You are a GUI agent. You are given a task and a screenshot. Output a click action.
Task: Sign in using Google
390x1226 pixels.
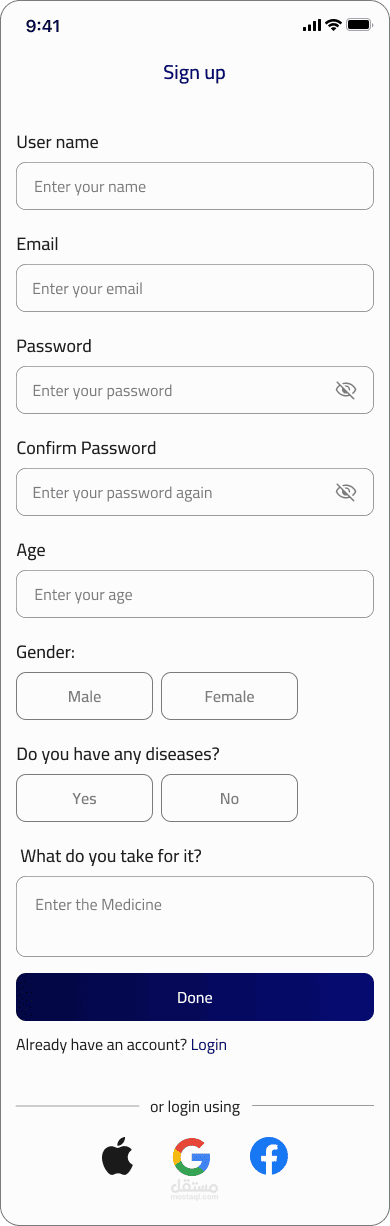(191, 1156)
